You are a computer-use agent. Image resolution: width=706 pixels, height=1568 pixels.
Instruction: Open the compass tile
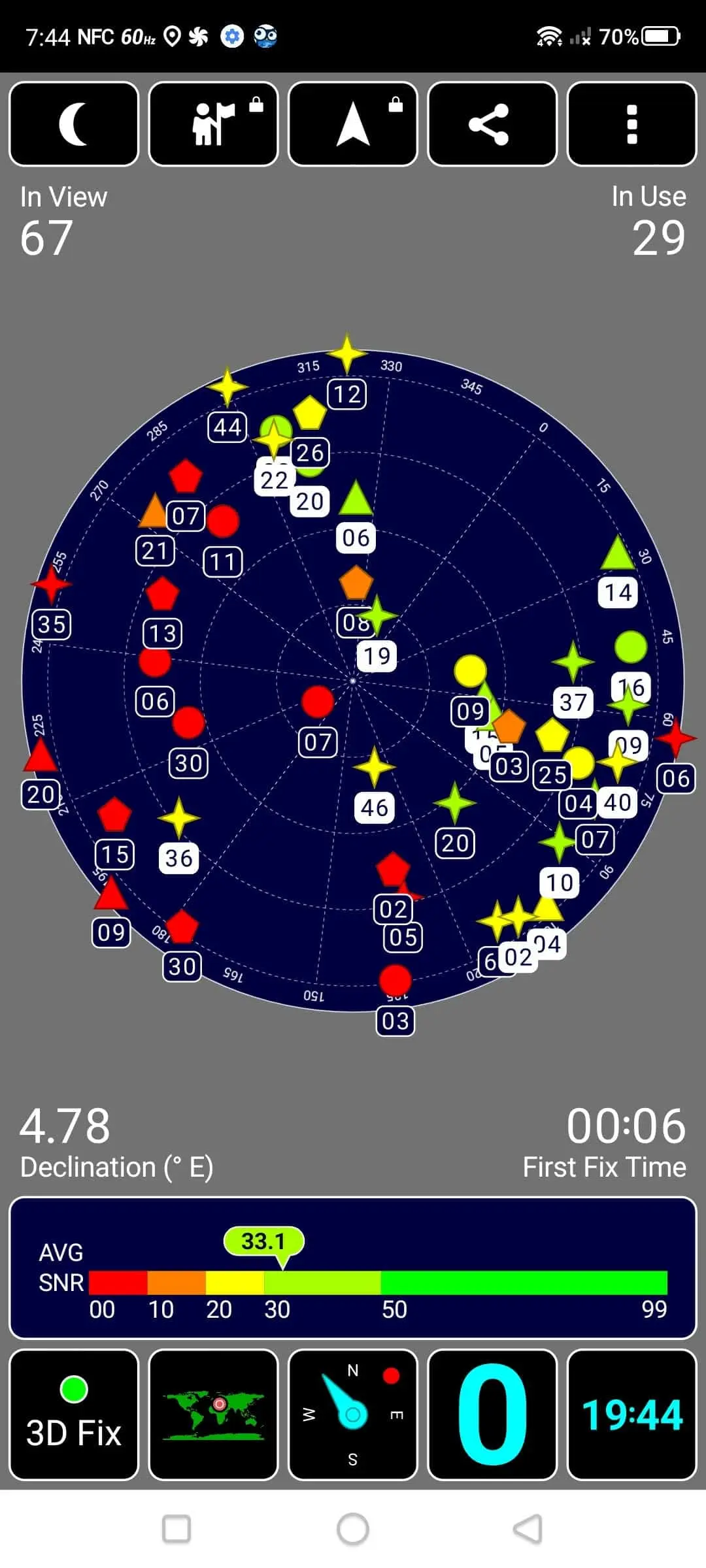(x=353, y=1414)
